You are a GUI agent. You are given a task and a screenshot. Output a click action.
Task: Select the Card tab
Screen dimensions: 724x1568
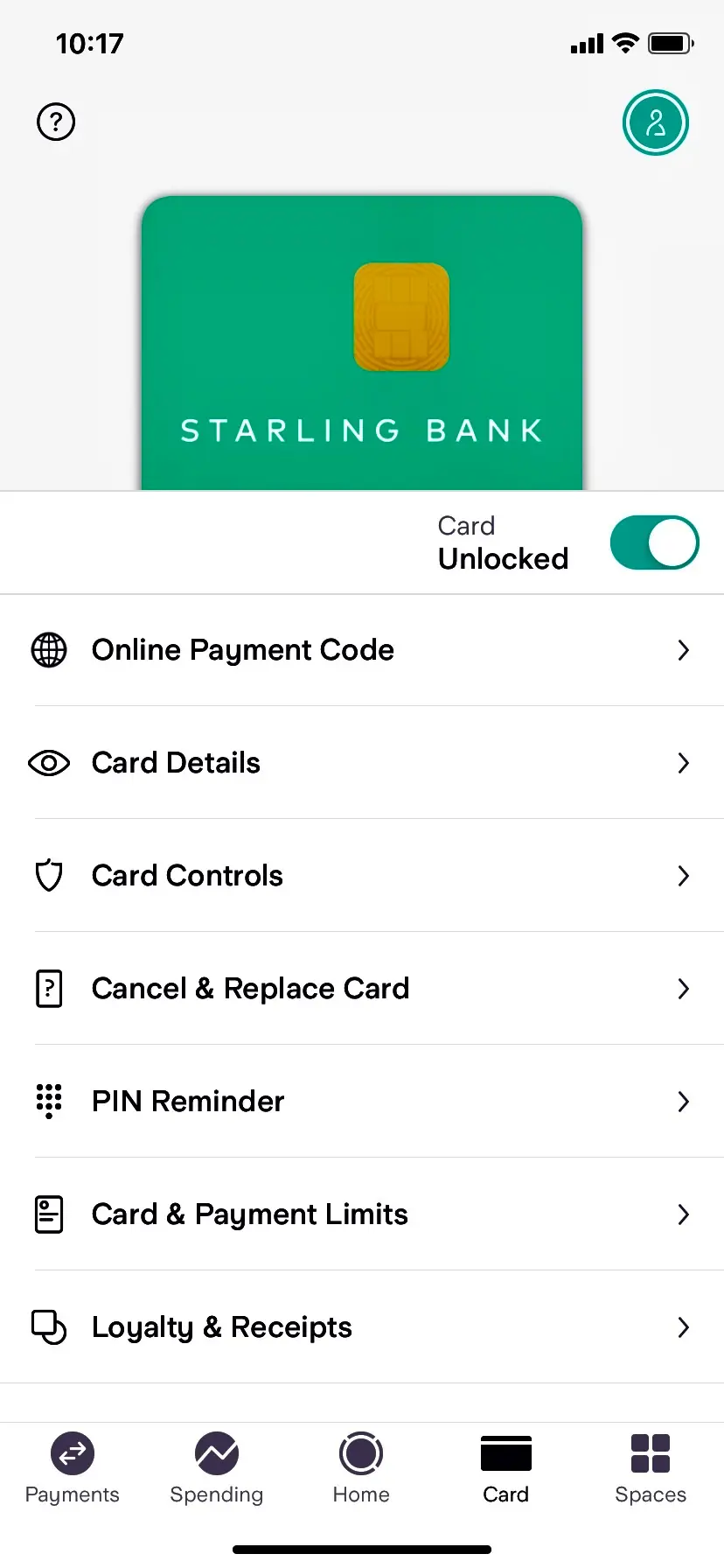505,1468
